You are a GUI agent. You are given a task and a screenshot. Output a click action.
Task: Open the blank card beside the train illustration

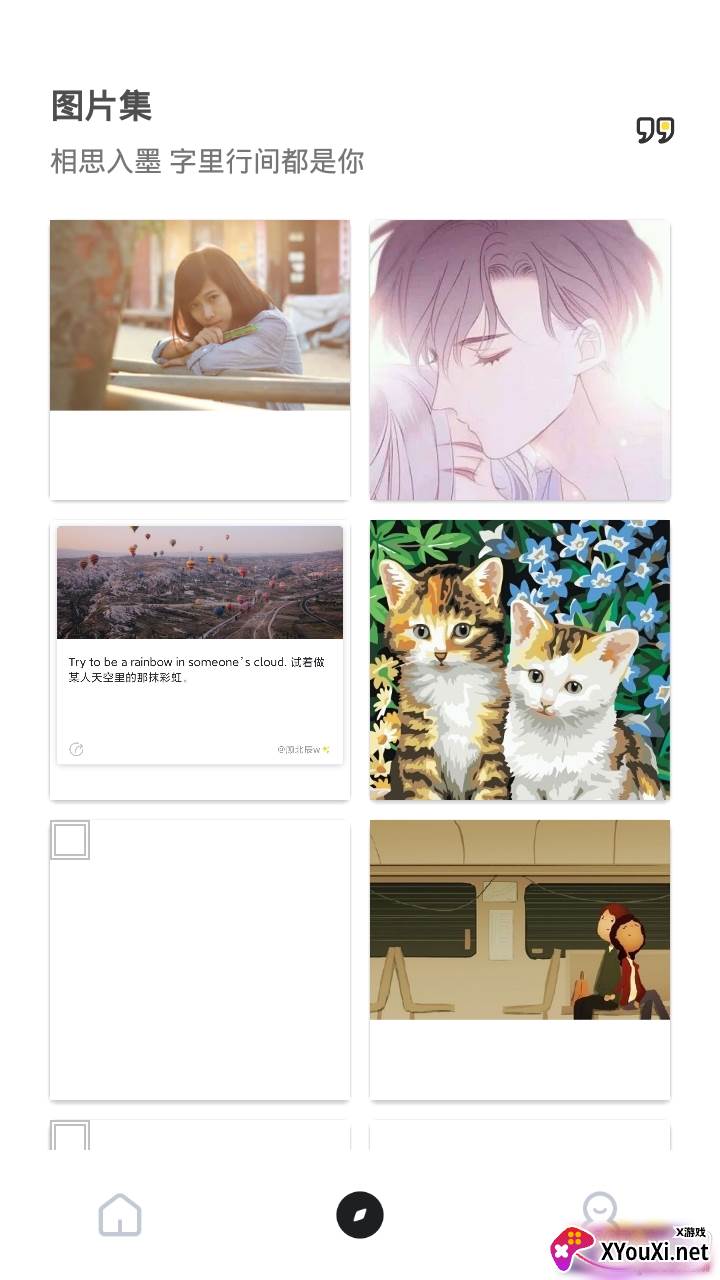pyautogui.click(x=200, y=960)
